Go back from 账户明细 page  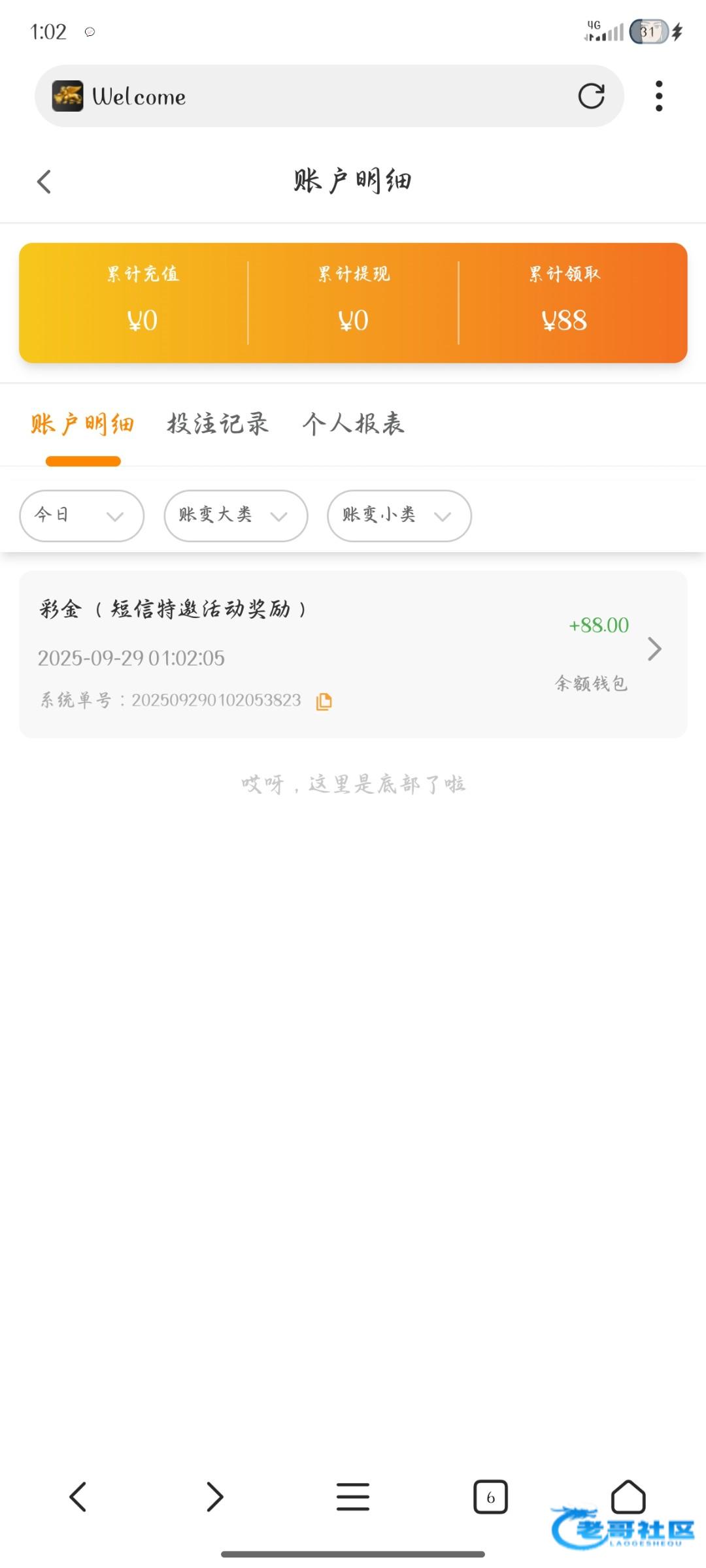coord(44,182)
